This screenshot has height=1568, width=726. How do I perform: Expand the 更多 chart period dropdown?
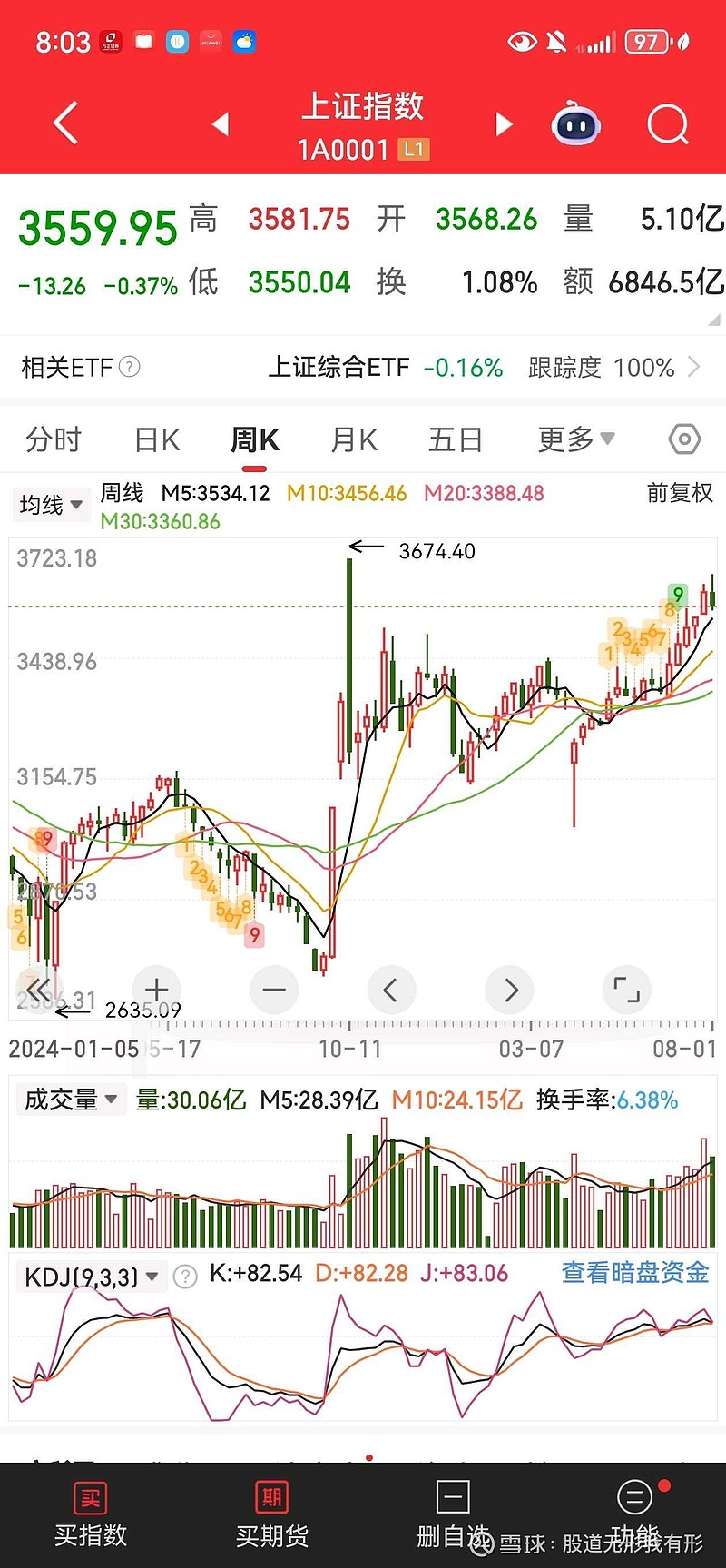tap(576, 439)
